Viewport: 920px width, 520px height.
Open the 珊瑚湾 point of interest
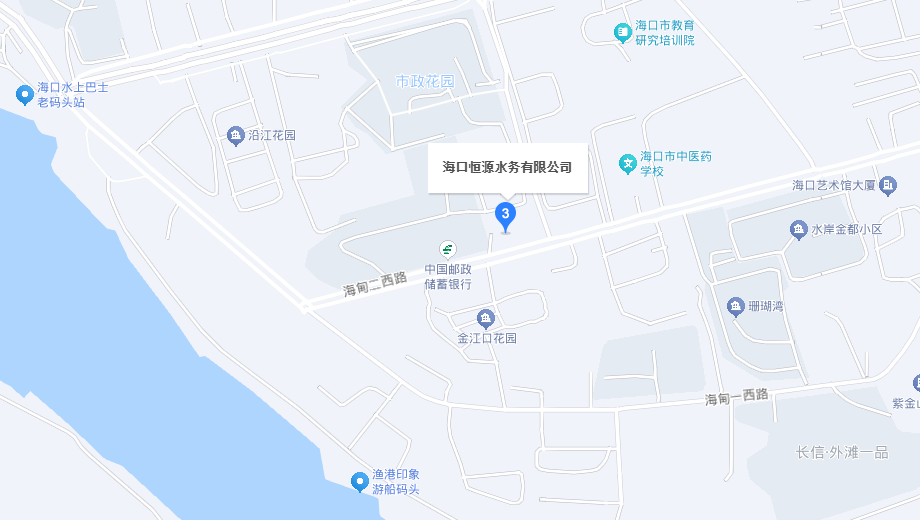click(735, 306)
